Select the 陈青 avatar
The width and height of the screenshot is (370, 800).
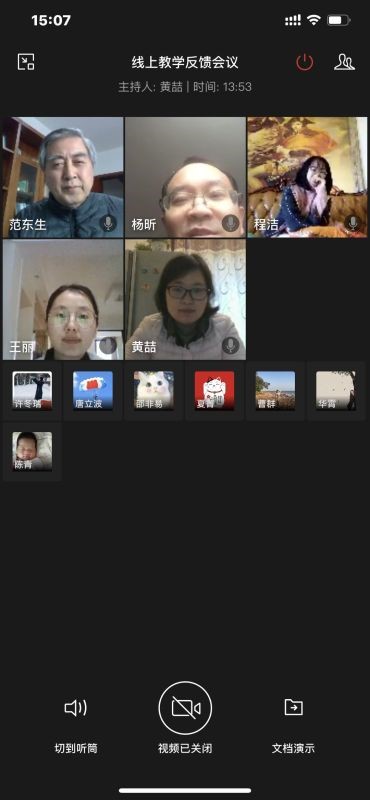point(32,452)
